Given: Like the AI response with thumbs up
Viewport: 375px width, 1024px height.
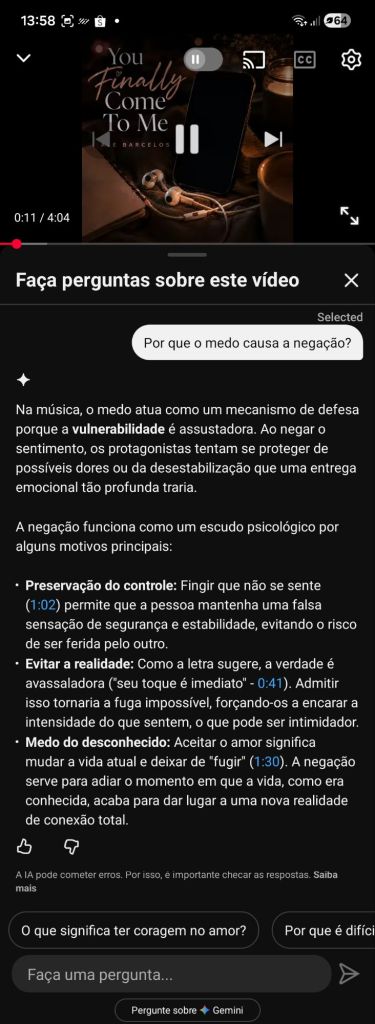Looking at the screenshot, I should [24, 847].
